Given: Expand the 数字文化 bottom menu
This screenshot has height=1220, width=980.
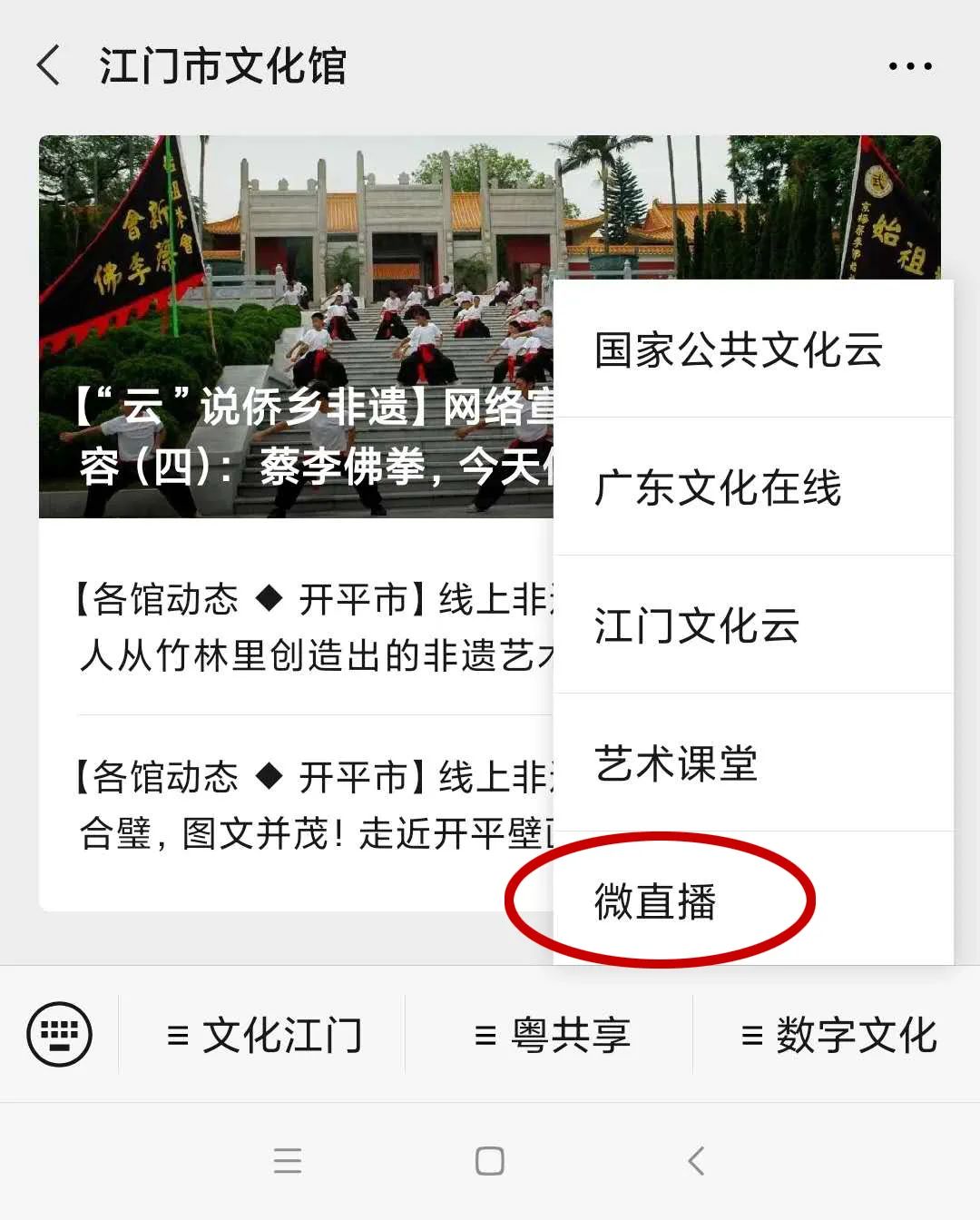Looking at the screenshot, I should 838,1035.
